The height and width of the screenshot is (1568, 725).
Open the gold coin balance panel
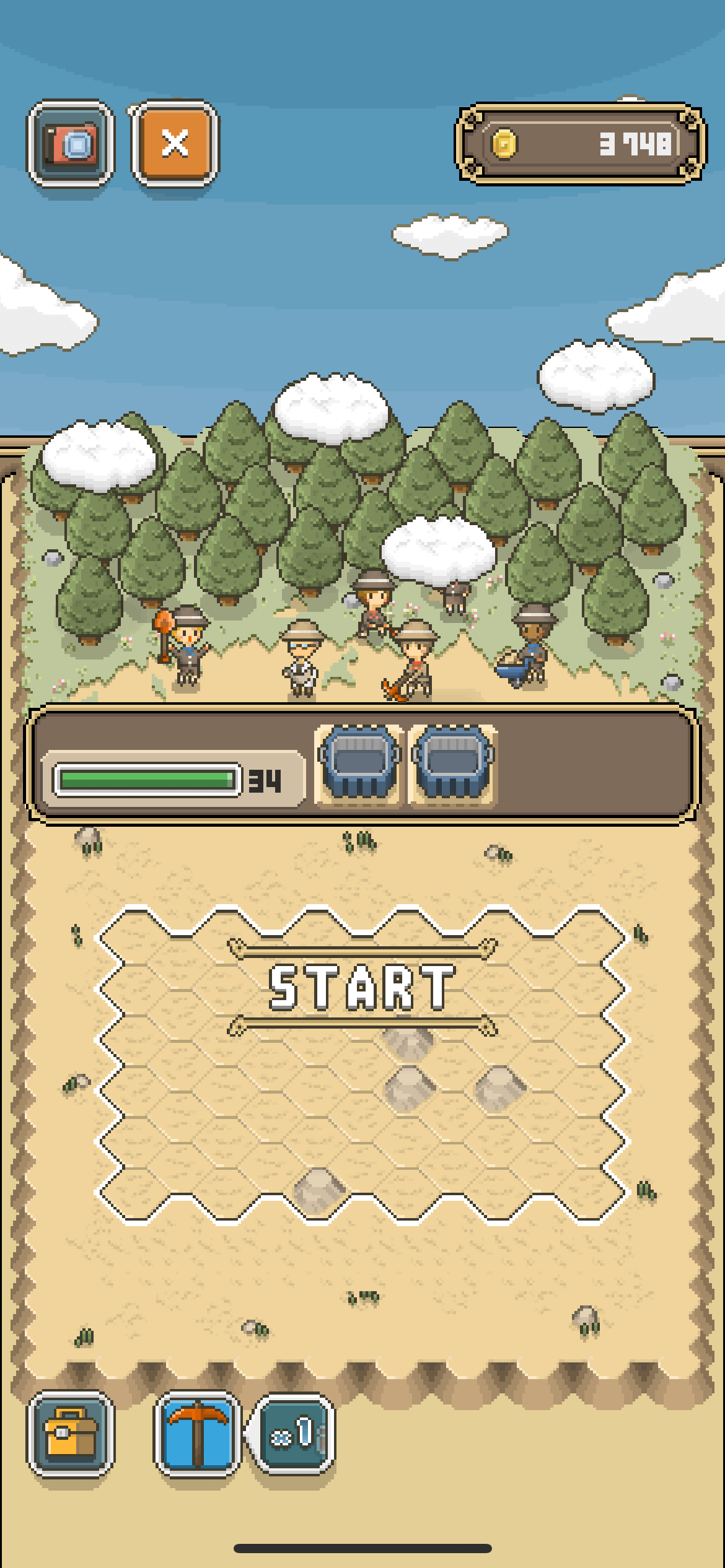pos(579,144)
